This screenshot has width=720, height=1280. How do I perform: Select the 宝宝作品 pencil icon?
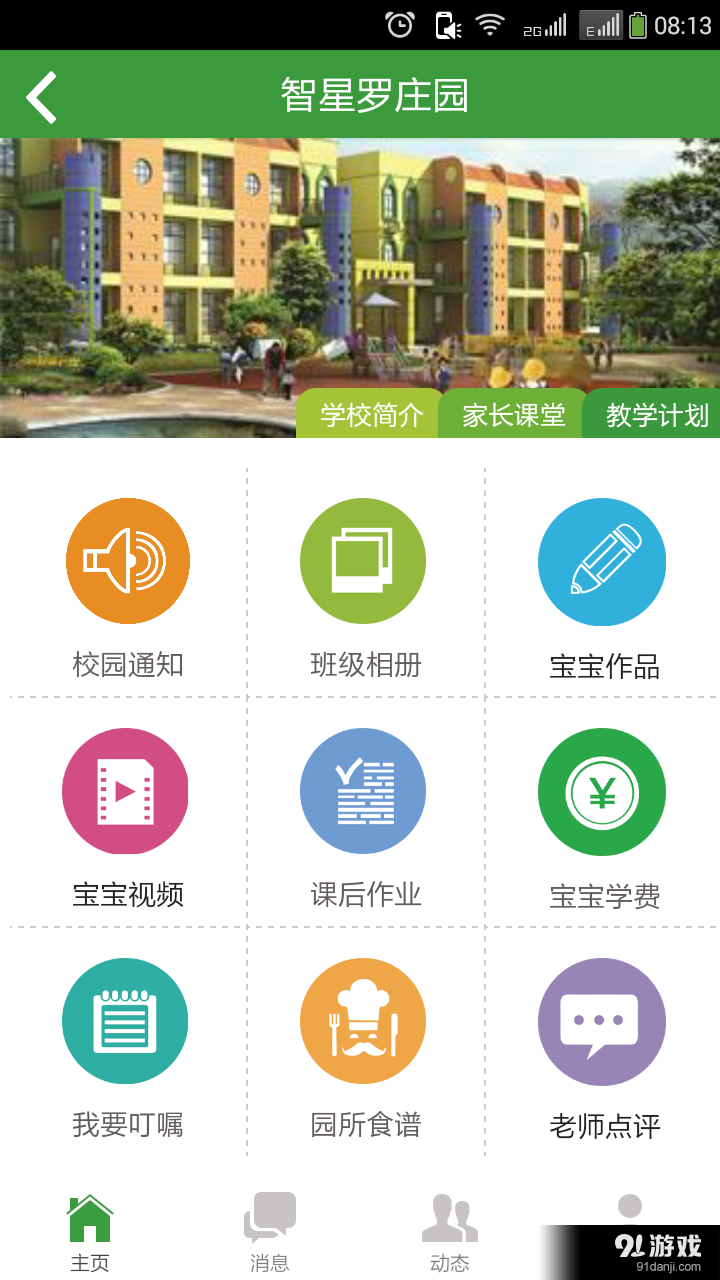coord(601,561)
